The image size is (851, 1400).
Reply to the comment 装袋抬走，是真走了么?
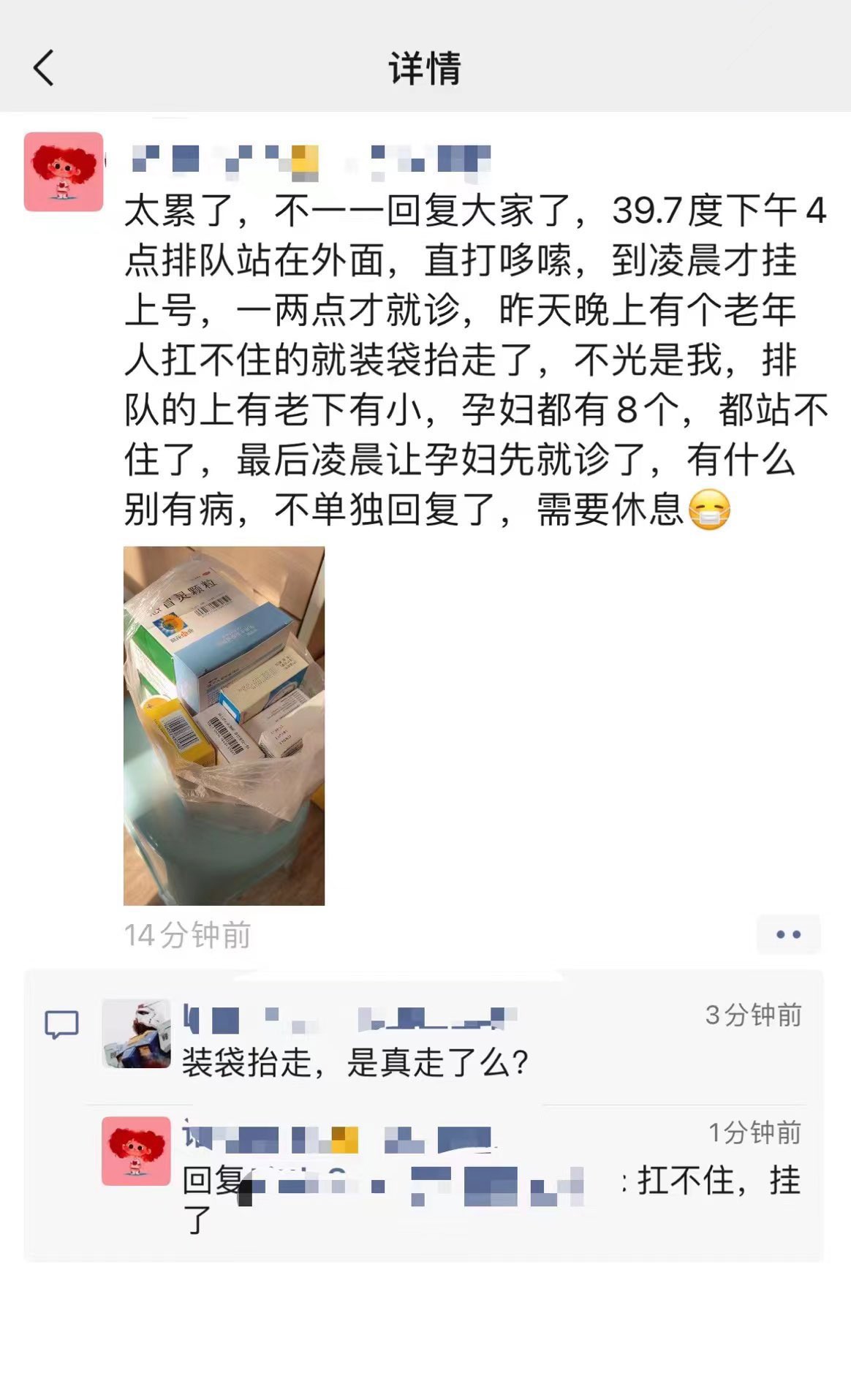coord(355,1062)
